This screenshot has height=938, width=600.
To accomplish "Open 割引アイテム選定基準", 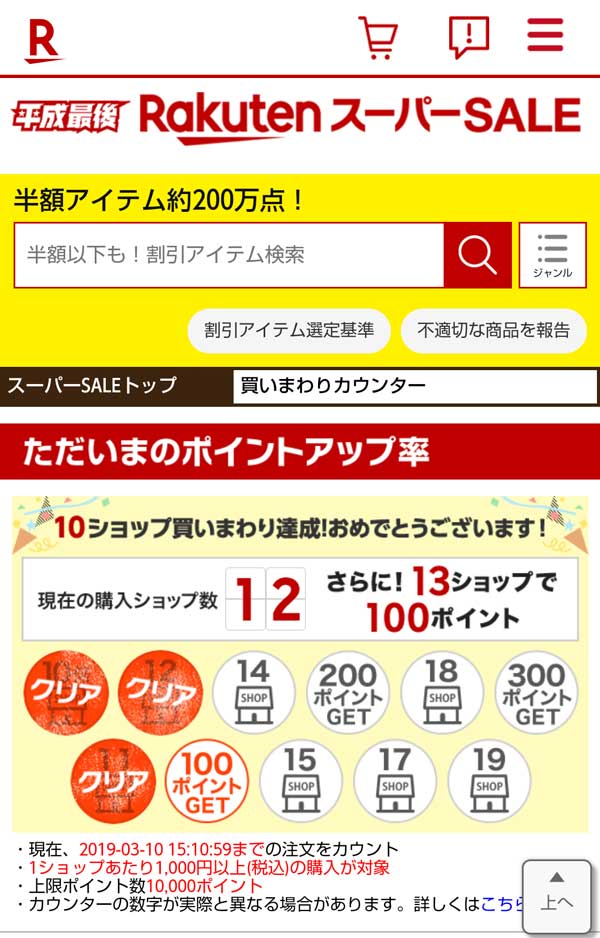I will (x=289, y=330).
